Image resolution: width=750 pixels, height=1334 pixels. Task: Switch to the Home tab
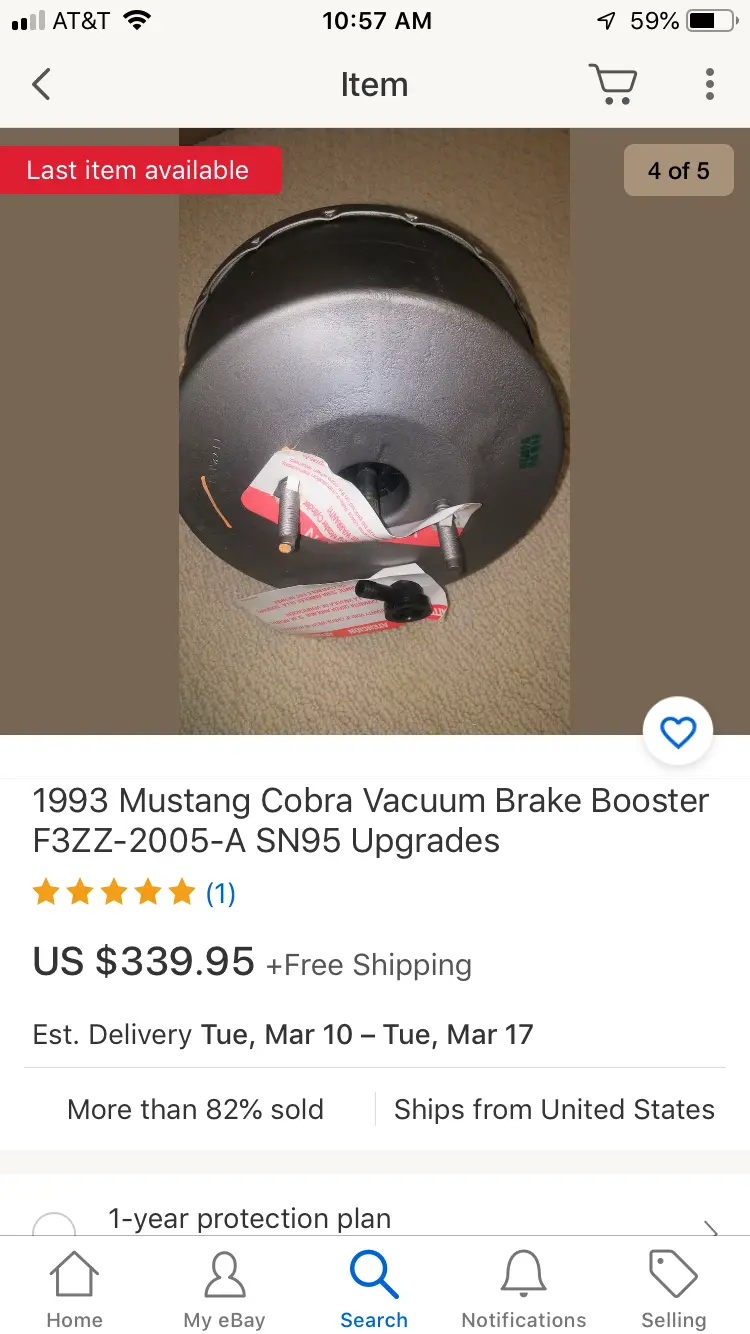coord(75,1290)
